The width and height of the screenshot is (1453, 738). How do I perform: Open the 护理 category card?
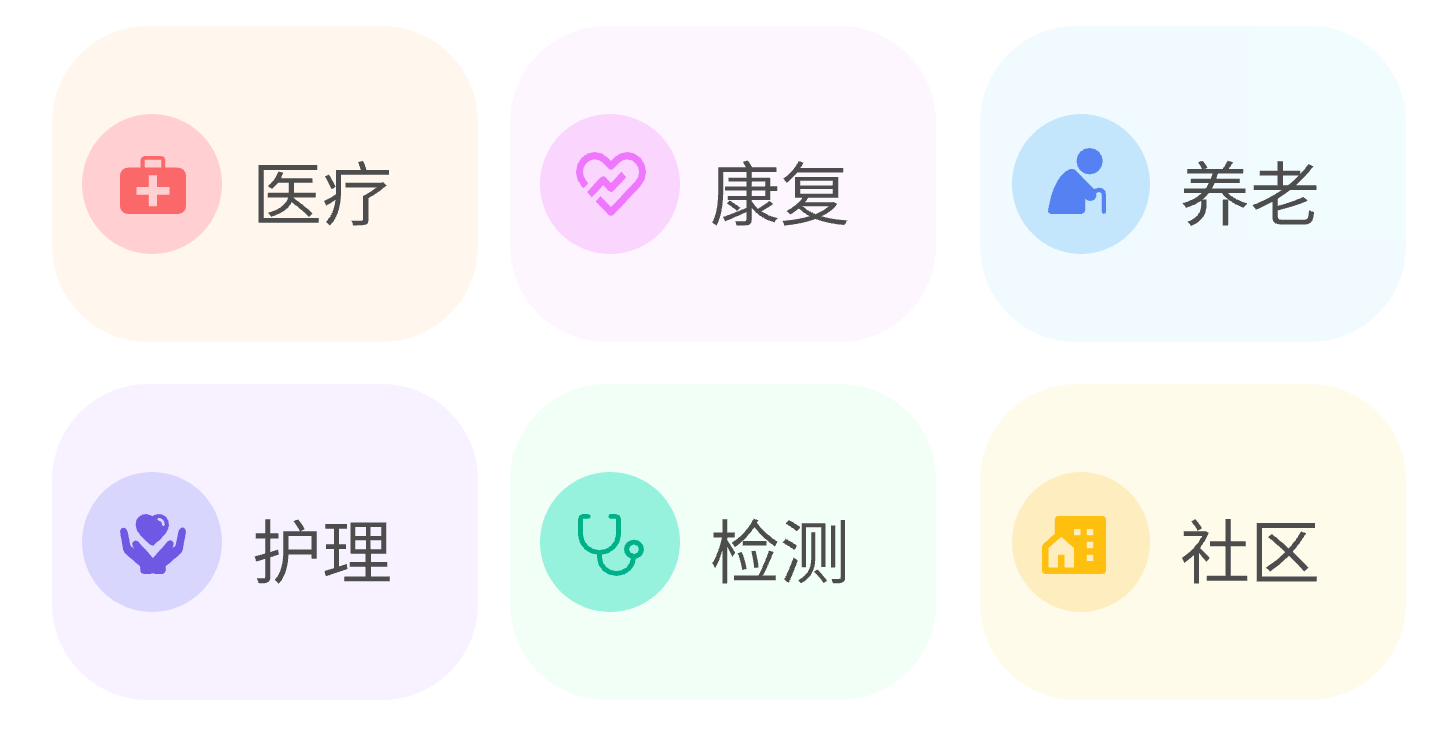tap(265, 543)
